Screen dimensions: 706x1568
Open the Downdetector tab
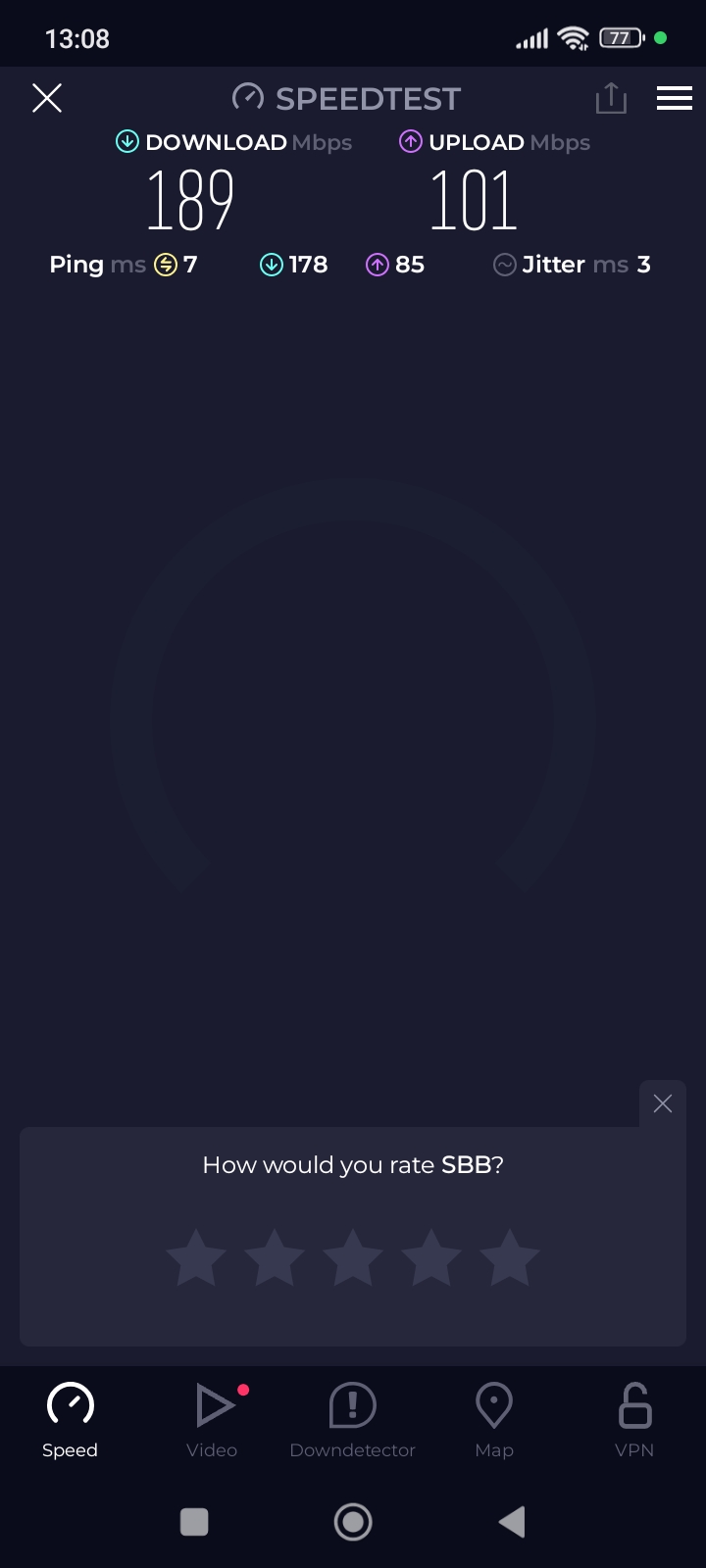click(353, 1419)
